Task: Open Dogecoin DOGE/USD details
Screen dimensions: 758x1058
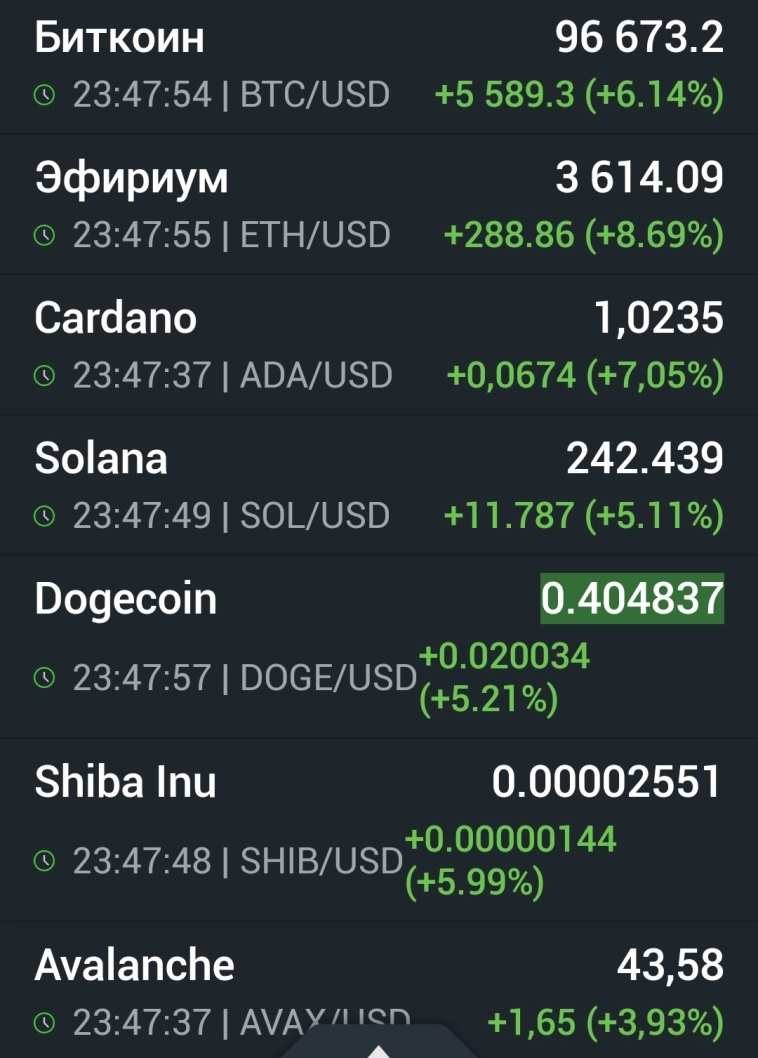Action: (379, 646)
